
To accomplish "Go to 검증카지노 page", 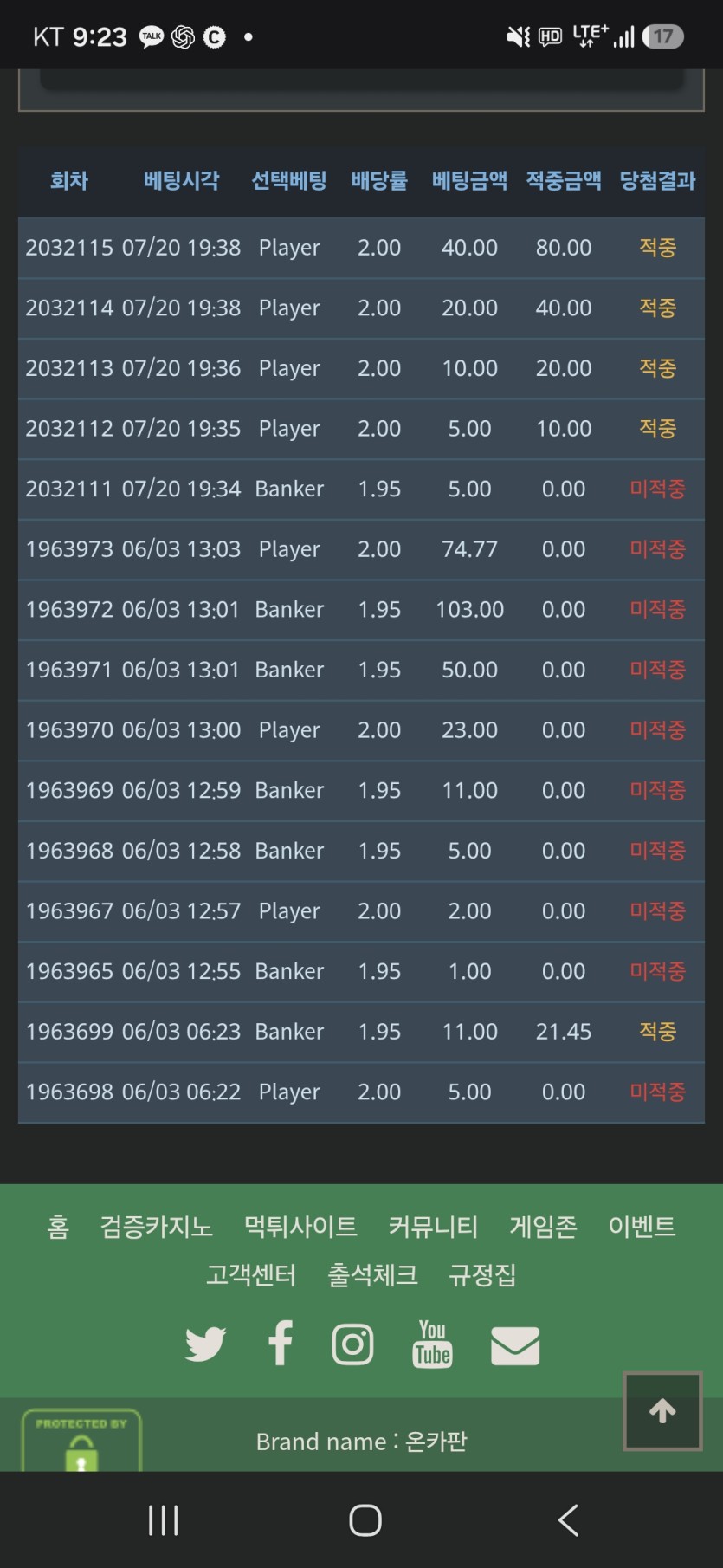I will tap(156, 1227).
